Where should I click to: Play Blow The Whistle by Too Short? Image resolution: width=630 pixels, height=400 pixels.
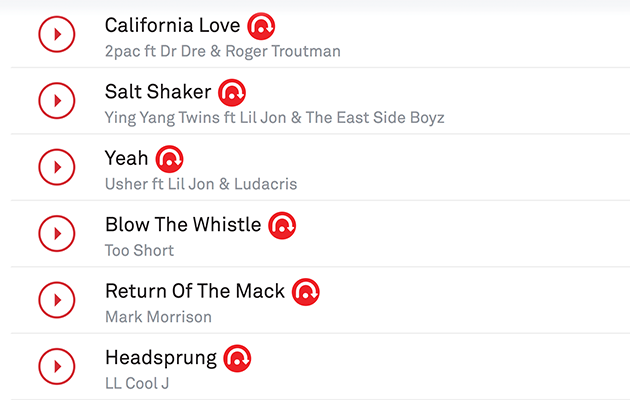click(57, 233)
